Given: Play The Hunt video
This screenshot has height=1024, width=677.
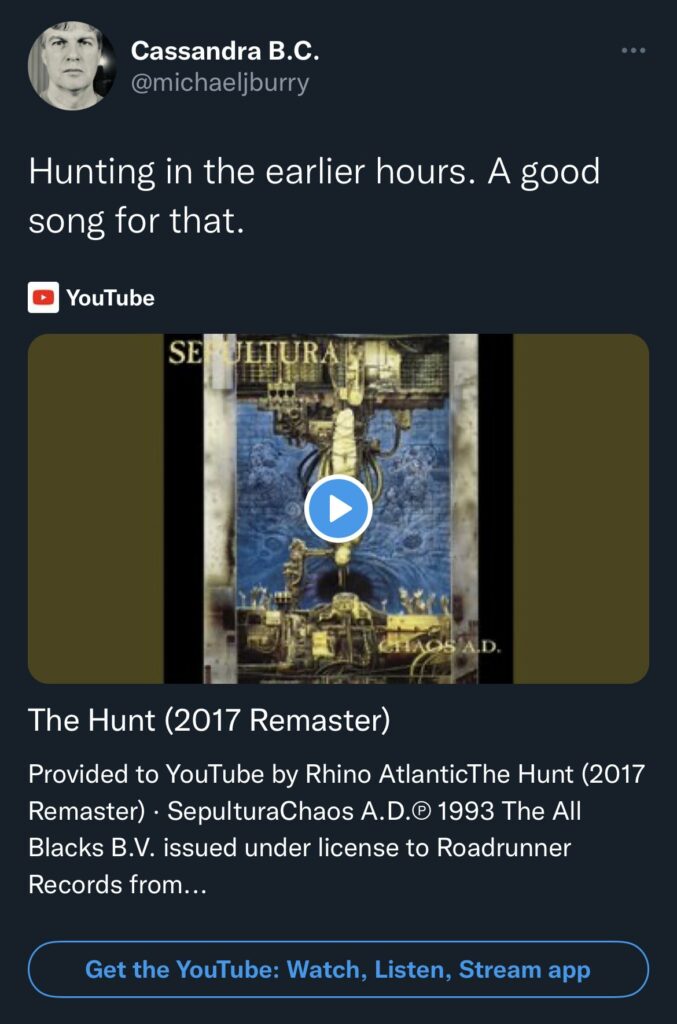Looking at the screenshot, I should click(x=338, y=509).
